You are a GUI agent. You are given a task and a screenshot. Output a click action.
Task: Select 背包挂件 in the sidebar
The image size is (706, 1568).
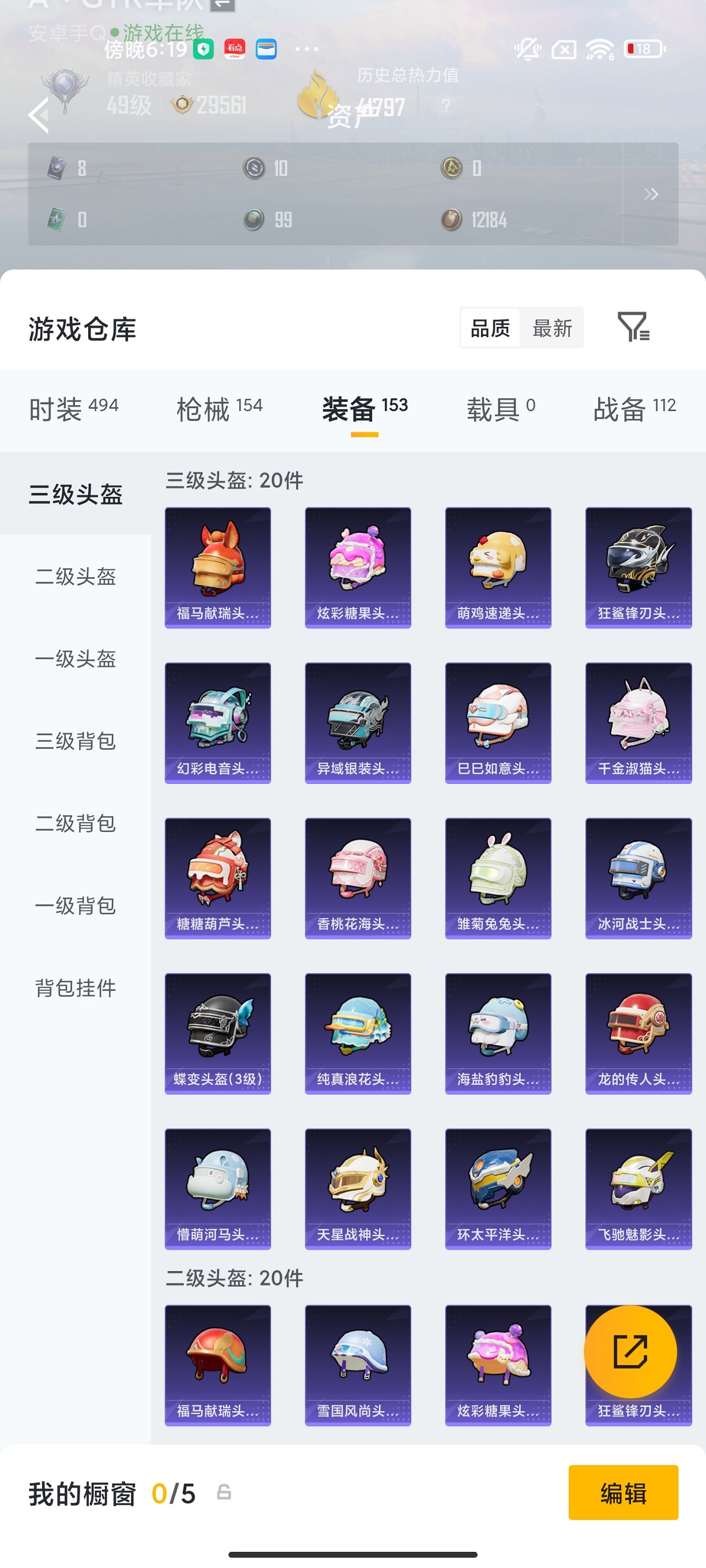[x=74, y=989]
